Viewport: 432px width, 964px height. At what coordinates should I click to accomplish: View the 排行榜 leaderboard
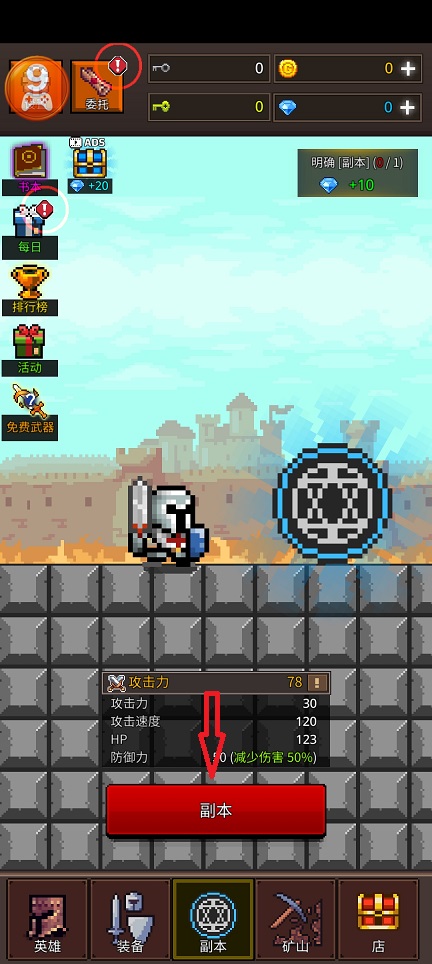click(x=29, y=290)
